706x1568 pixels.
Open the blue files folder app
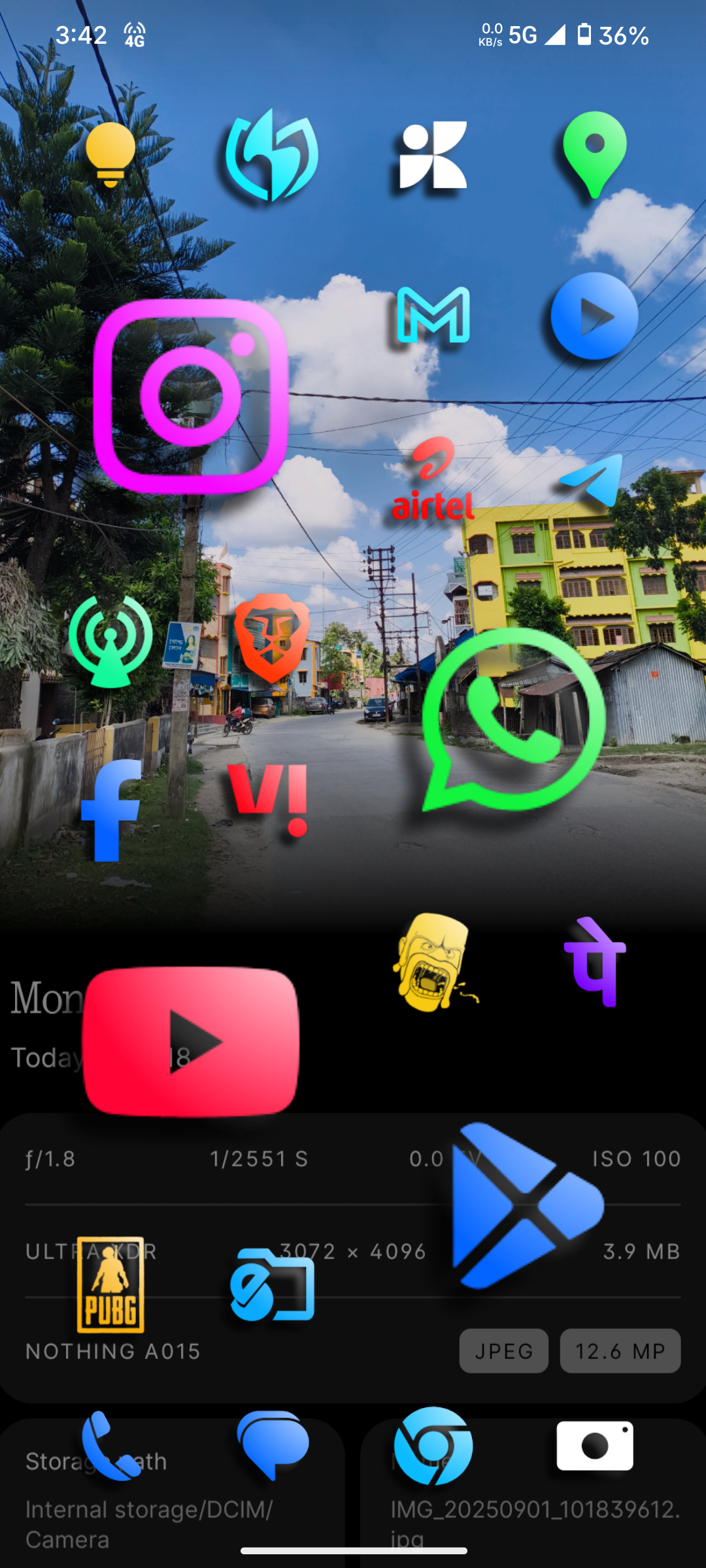click(x=272, y=1284)
